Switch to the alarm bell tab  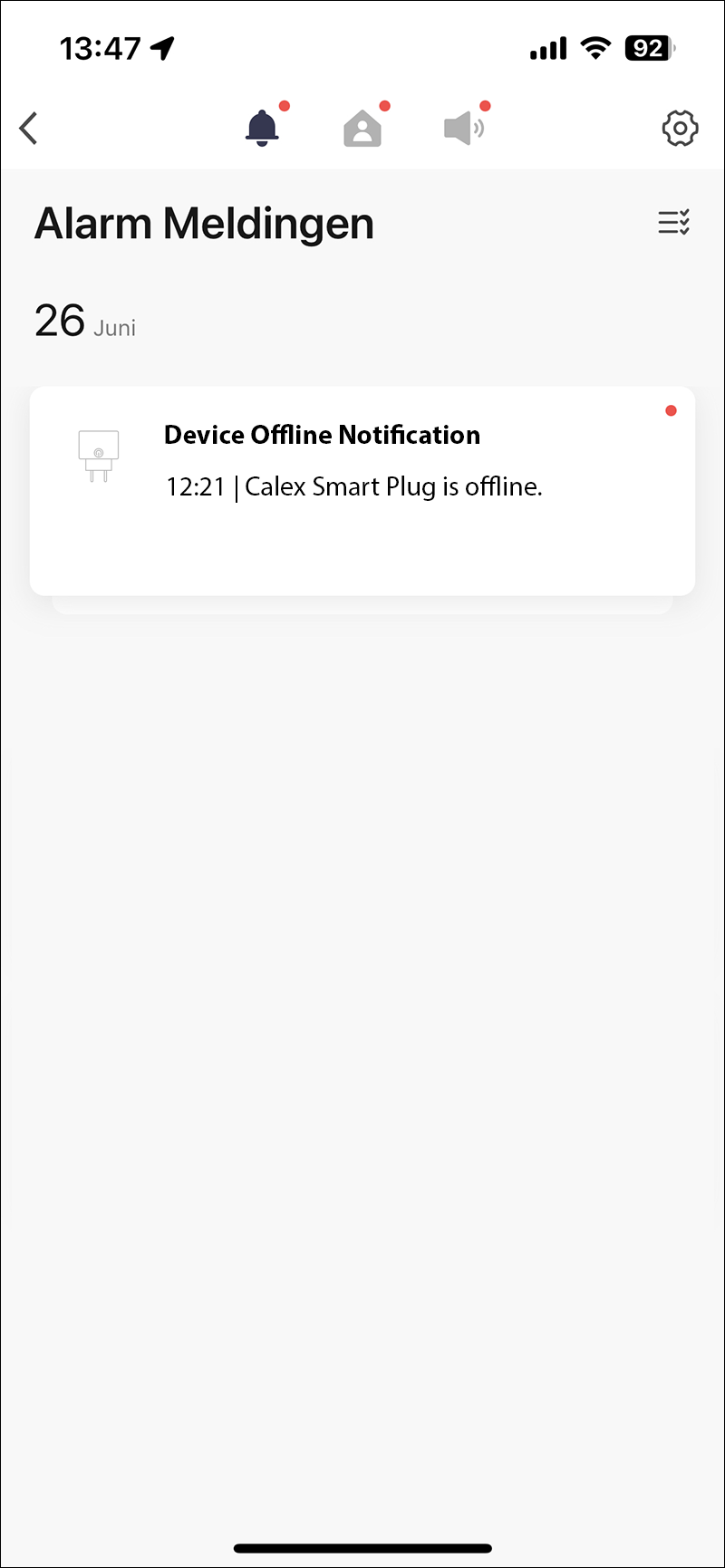click(262, 128)
